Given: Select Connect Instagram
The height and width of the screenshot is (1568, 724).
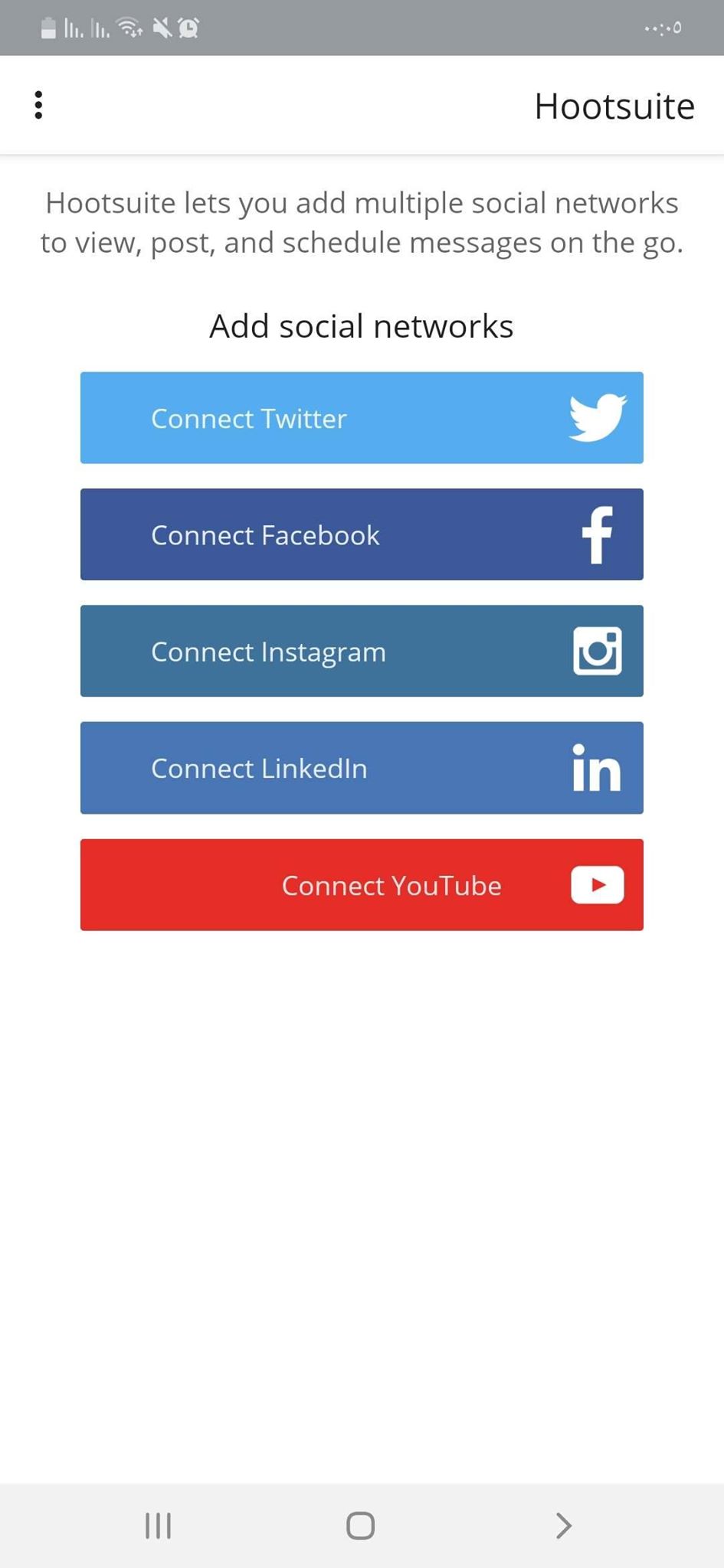Looking at the screenshot, I should tap(362, 652).
